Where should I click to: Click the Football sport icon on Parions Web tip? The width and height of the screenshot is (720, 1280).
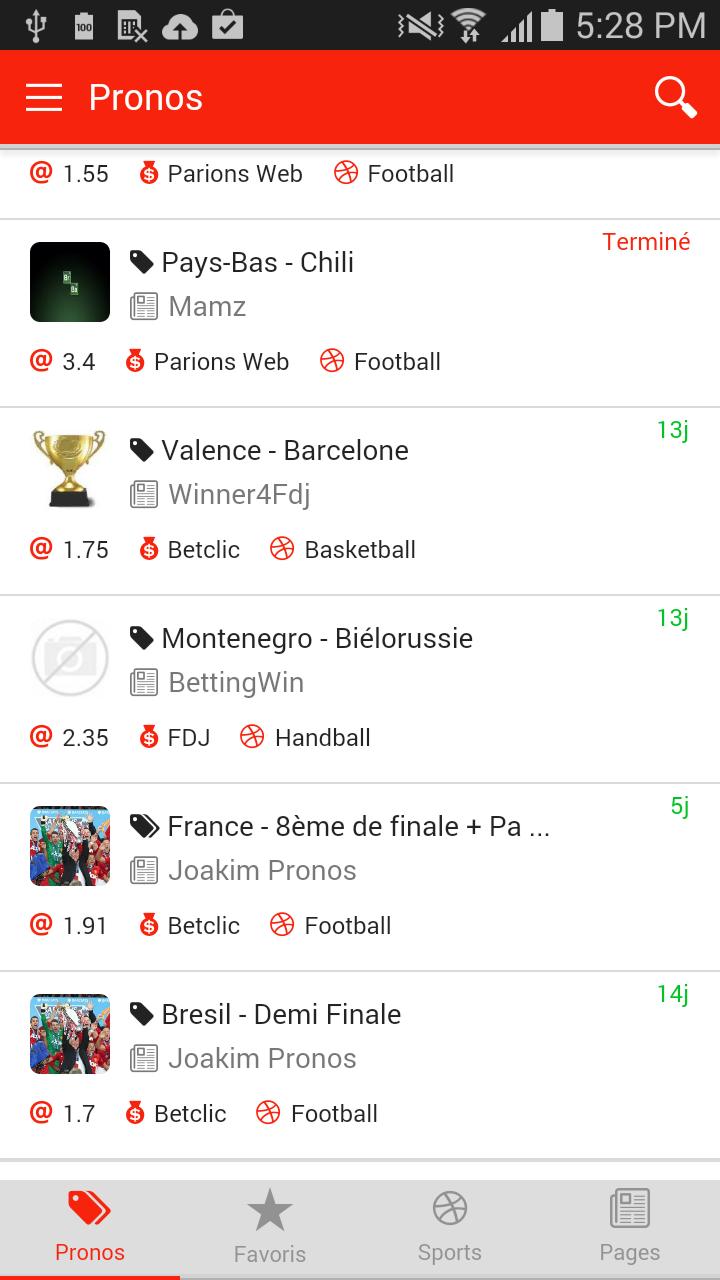coord(345,173)
